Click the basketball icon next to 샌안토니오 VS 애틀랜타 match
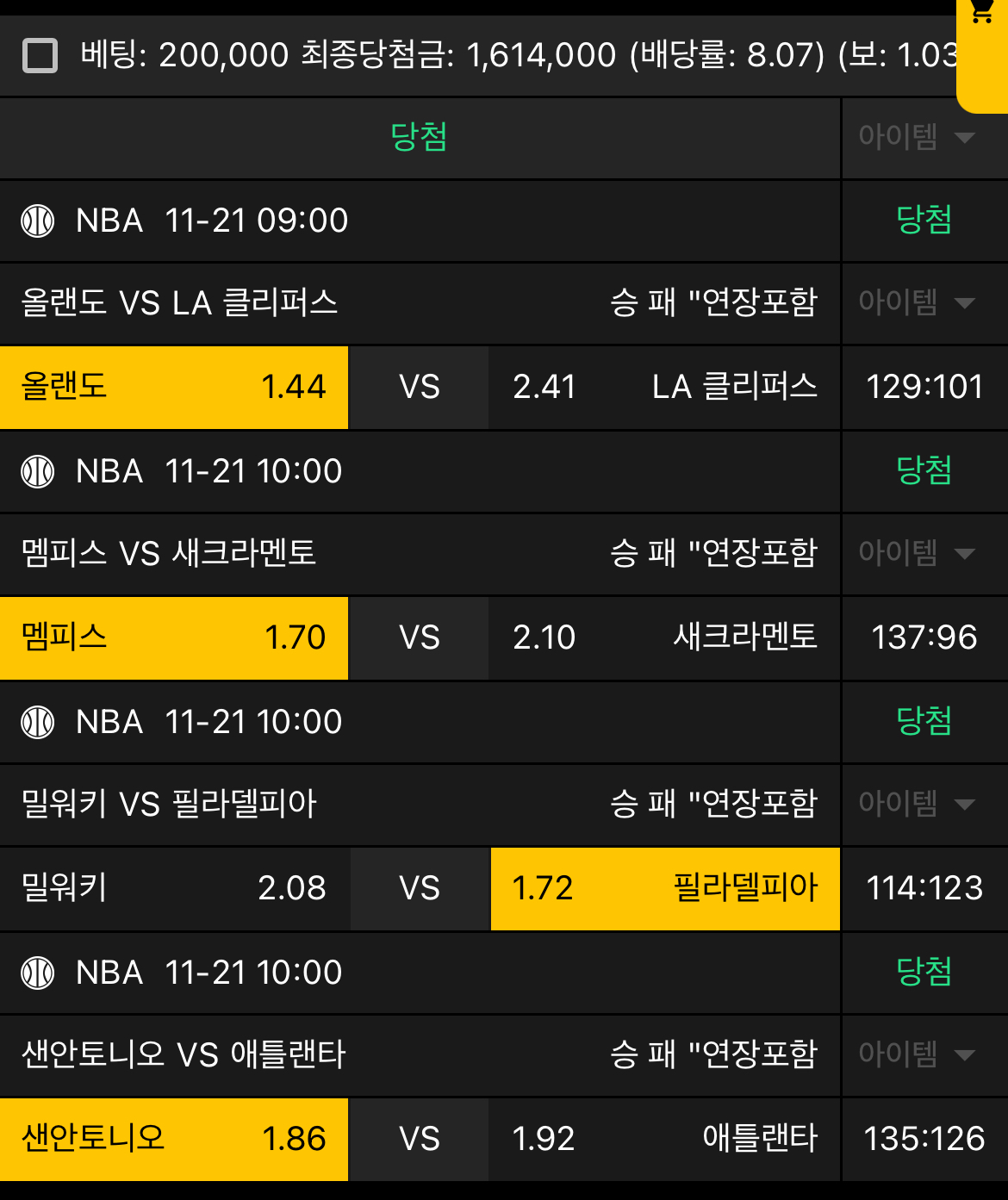Image resolution: width=1008 pixels, height=1200 pixels. (36, 973)
